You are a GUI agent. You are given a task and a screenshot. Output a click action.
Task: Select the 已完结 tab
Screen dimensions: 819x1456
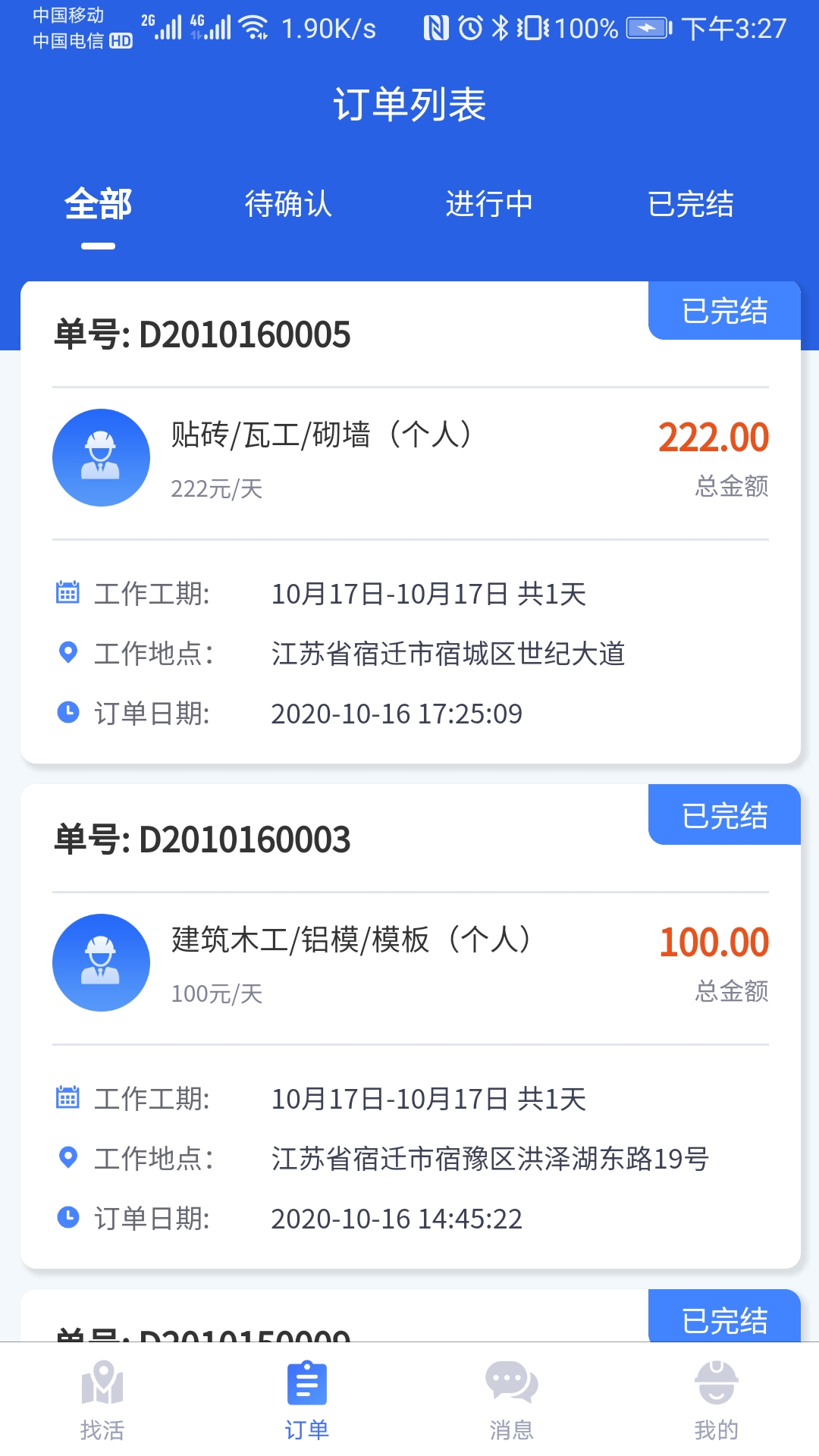click(691, 203)
